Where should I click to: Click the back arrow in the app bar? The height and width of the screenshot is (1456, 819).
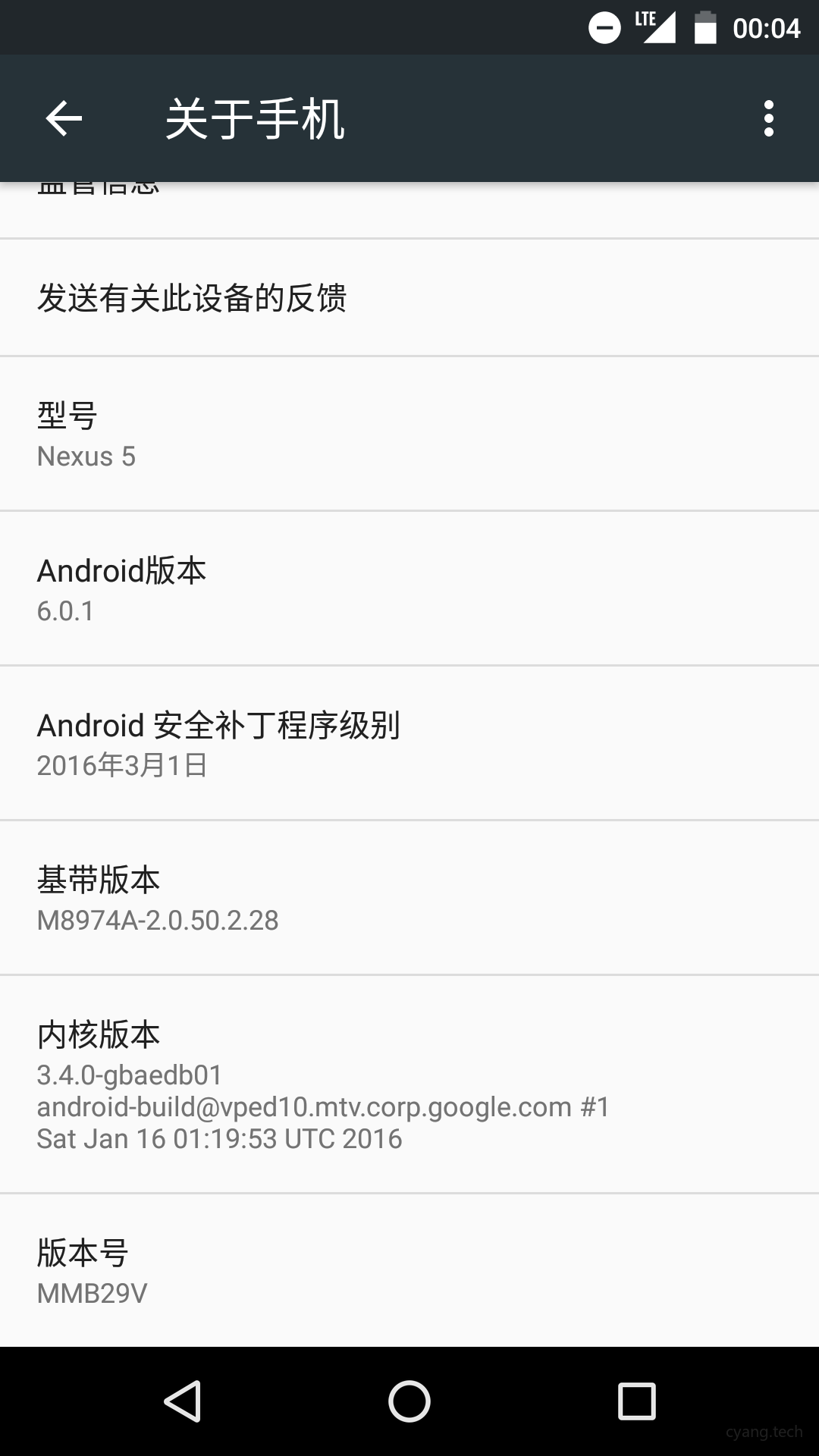(64, 118)
